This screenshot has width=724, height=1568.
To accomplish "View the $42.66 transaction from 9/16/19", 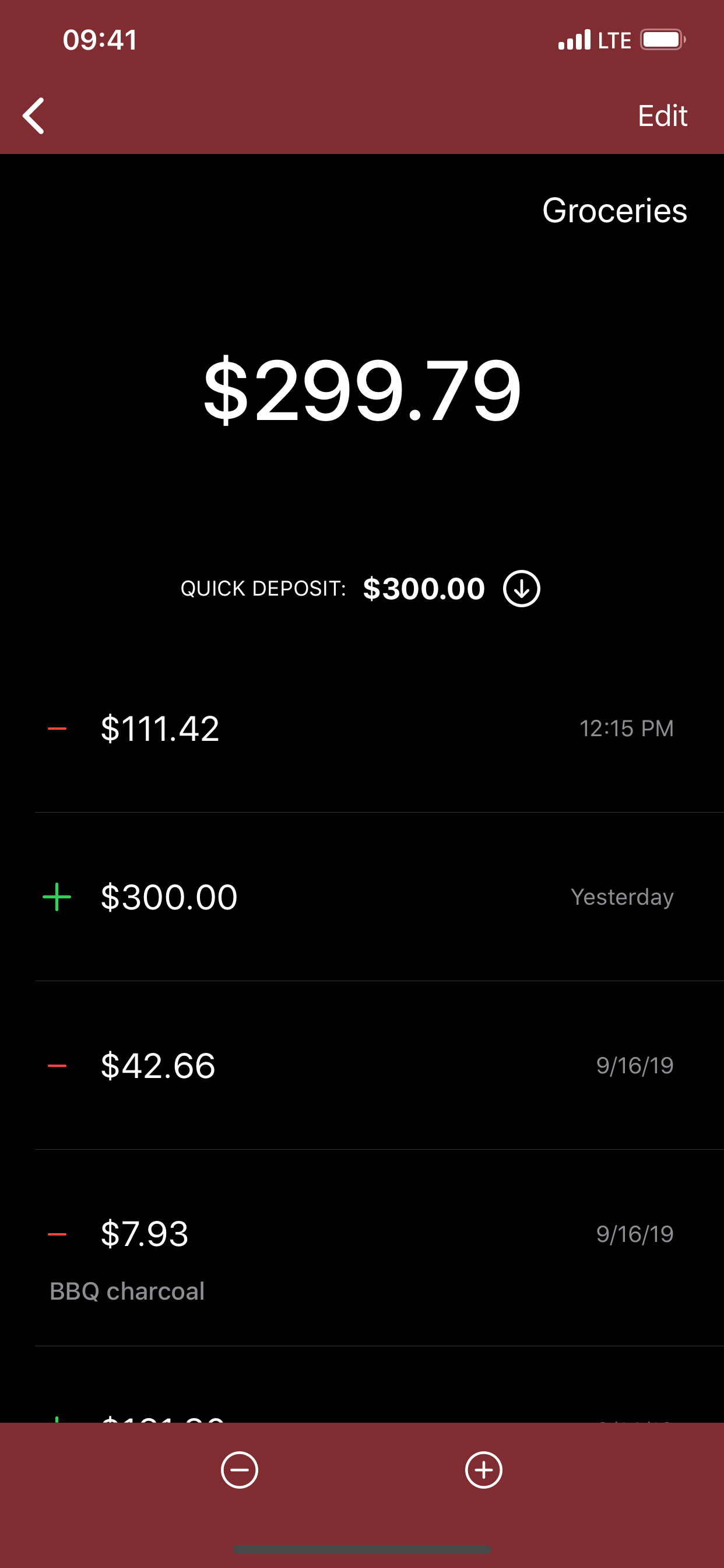I will pos(362,1066).
